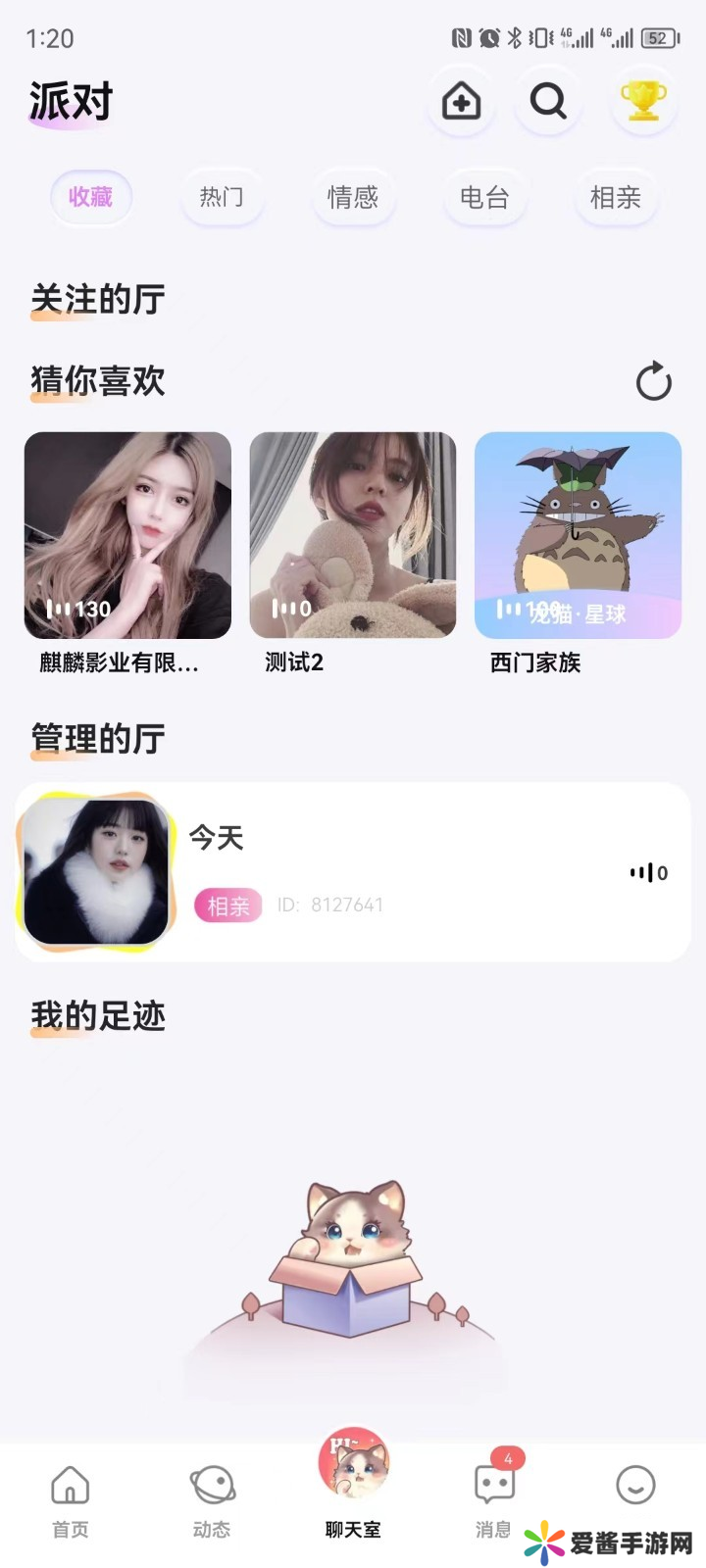Open the 测试2 room card
The width and height of the screenshot is (706, 1568).
click(353, 536)
